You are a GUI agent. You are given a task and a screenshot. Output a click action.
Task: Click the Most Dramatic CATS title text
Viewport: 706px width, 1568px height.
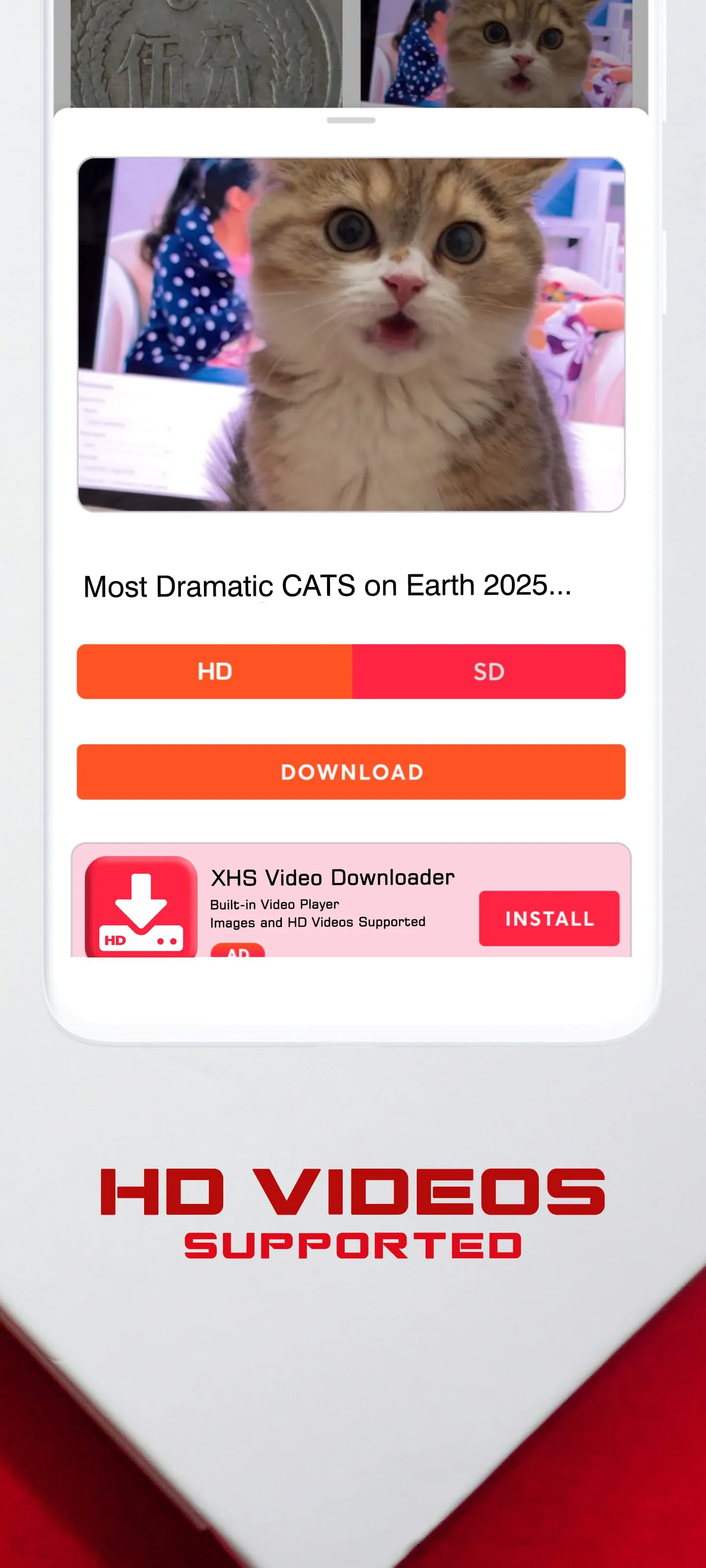[x=328, y=587]
